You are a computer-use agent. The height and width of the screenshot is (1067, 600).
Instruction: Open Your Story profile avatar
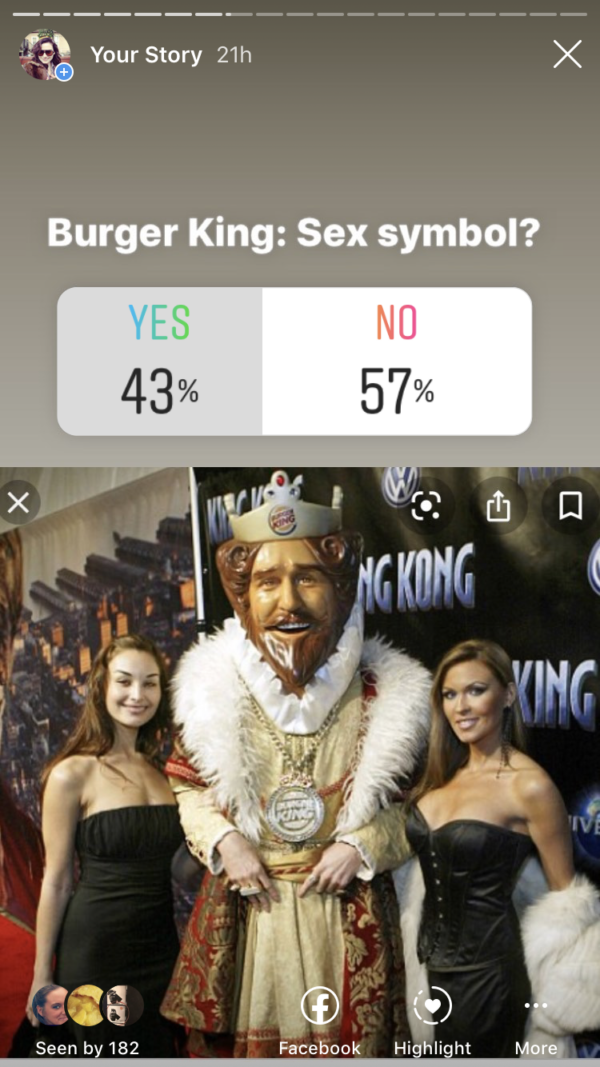click(x=45, y=55)
